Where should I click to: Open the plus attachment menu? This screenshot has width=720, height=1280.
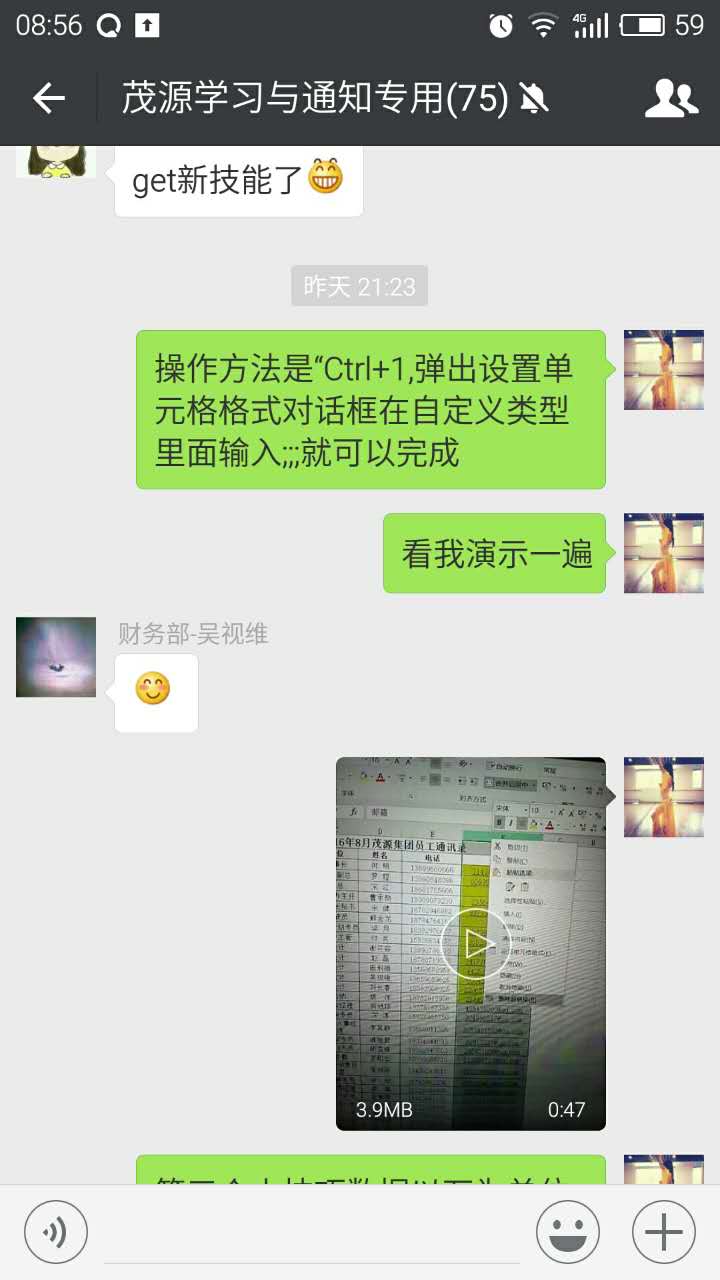click(x=664, y=1231)
